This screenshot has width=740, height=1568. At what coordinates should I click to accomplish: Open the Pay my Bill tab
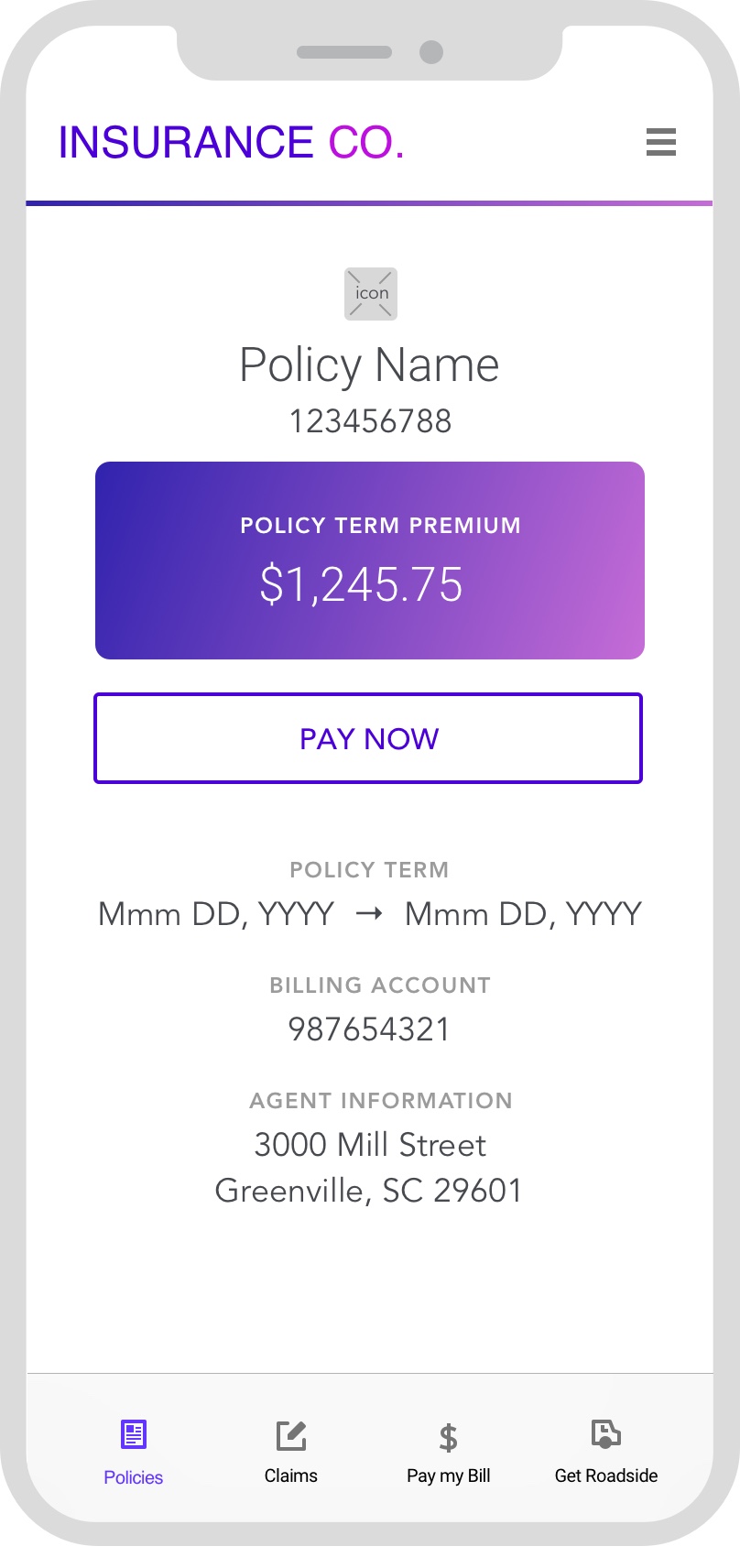point(448,1451)
